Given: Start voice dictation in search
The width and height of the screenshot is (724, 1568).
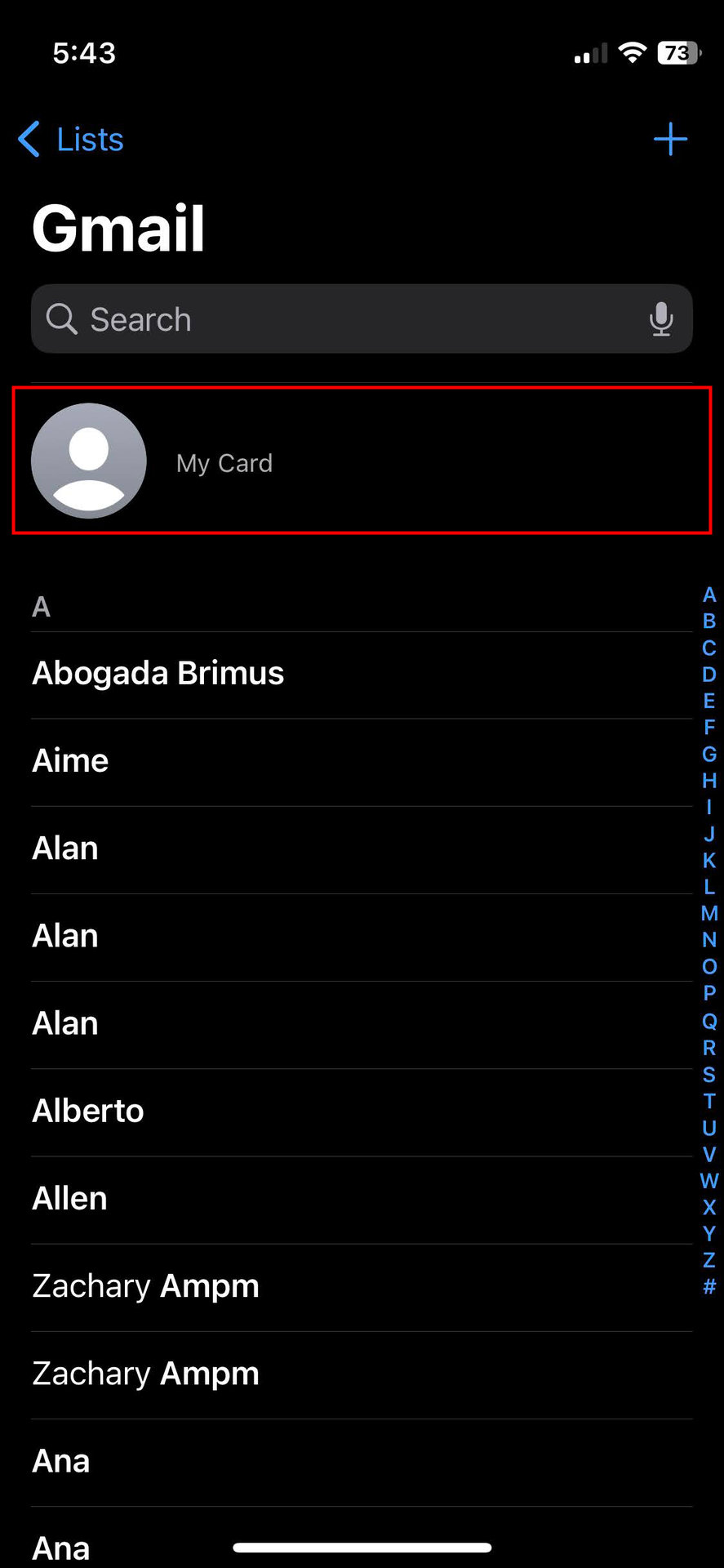Looking at the screenshot, I should (x=661, y=319).
